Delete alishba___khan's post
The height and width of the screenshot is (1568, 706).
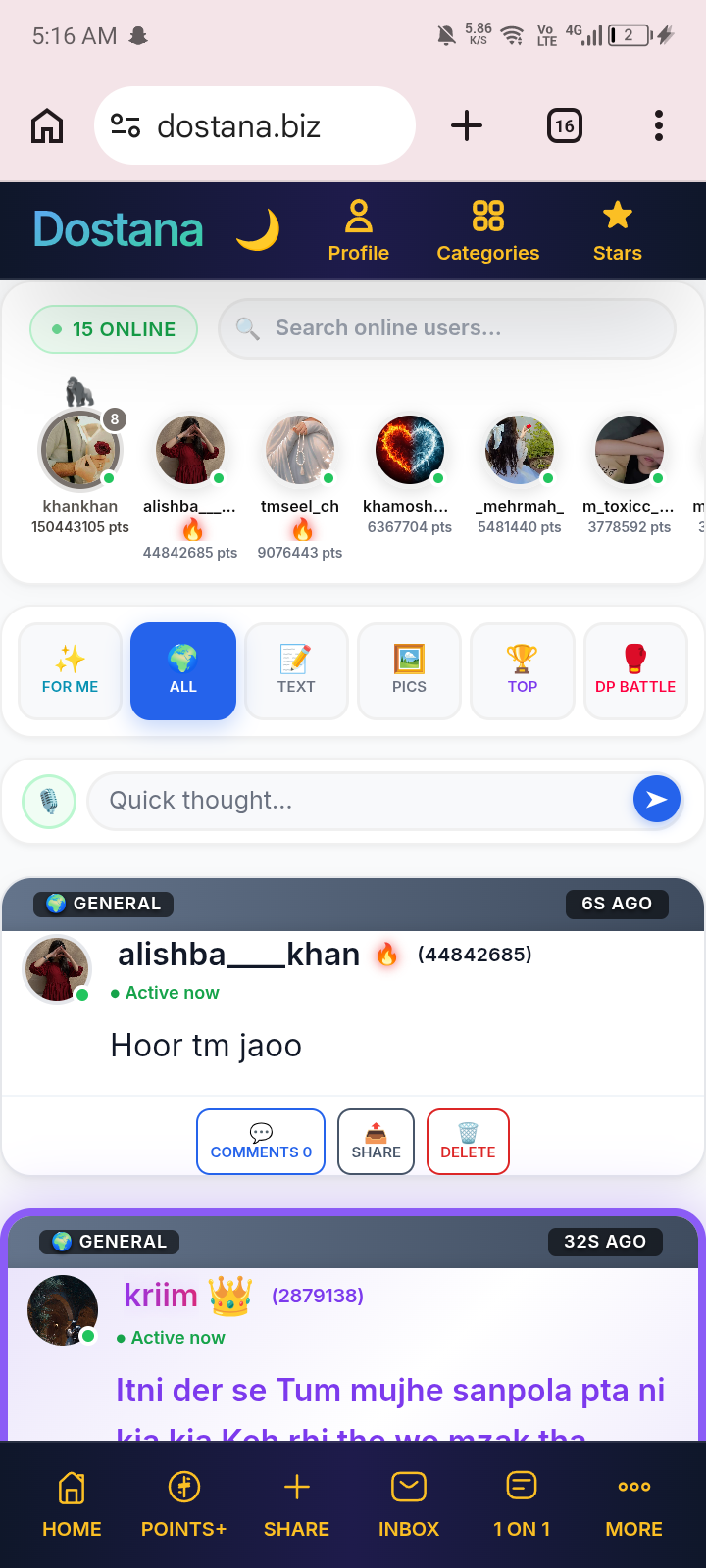tap(468, 1142)
